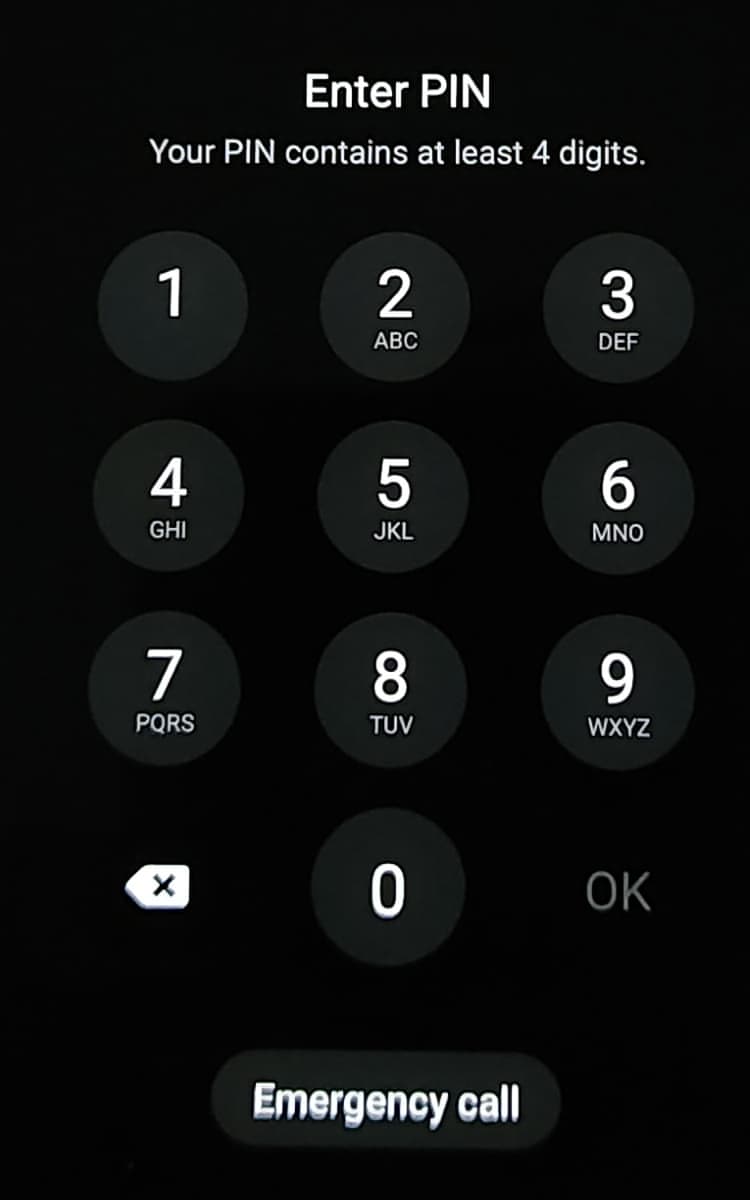
Task: Tap the PIN hint text about 4 digits
Action: pos(398,152)
